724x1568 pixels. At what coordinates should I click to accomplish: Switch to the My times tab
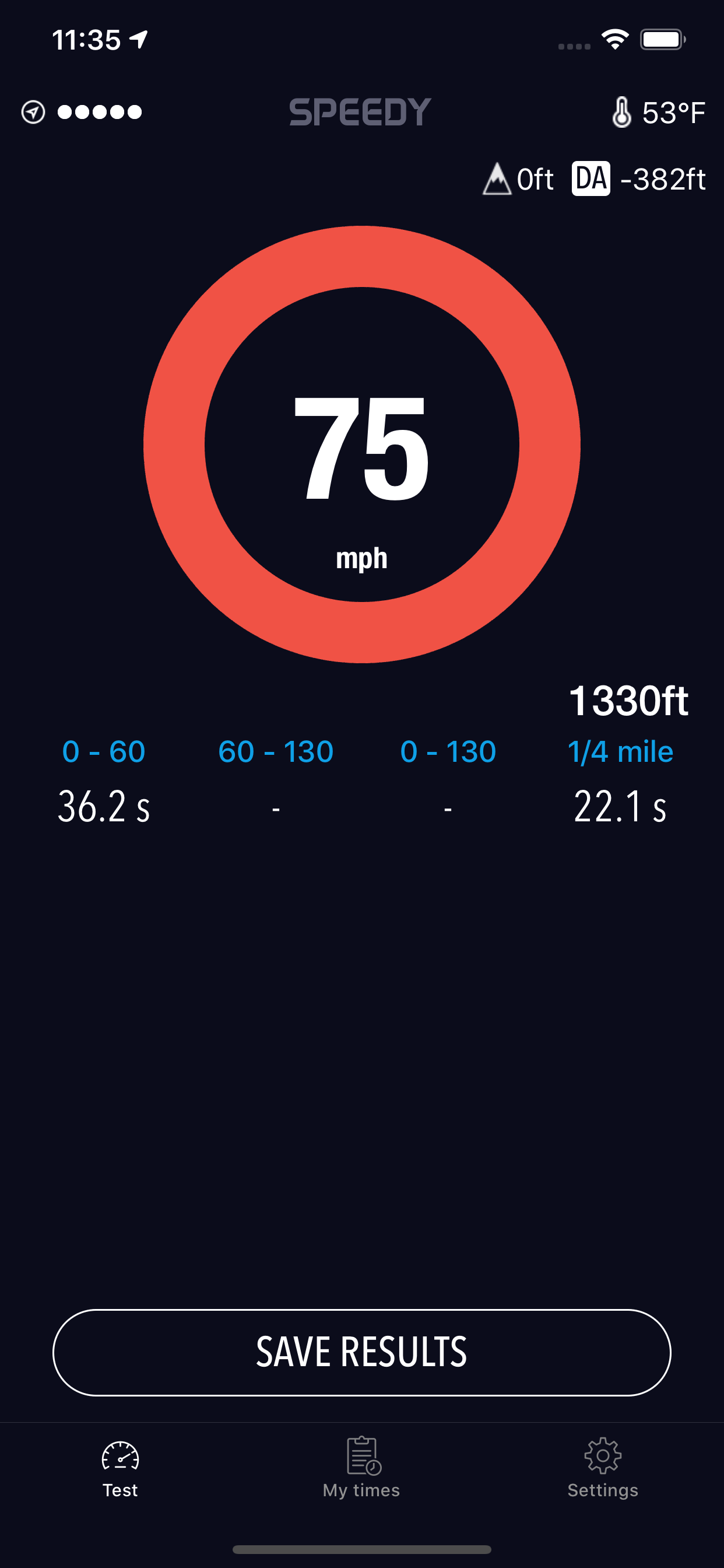point(362,1468)
